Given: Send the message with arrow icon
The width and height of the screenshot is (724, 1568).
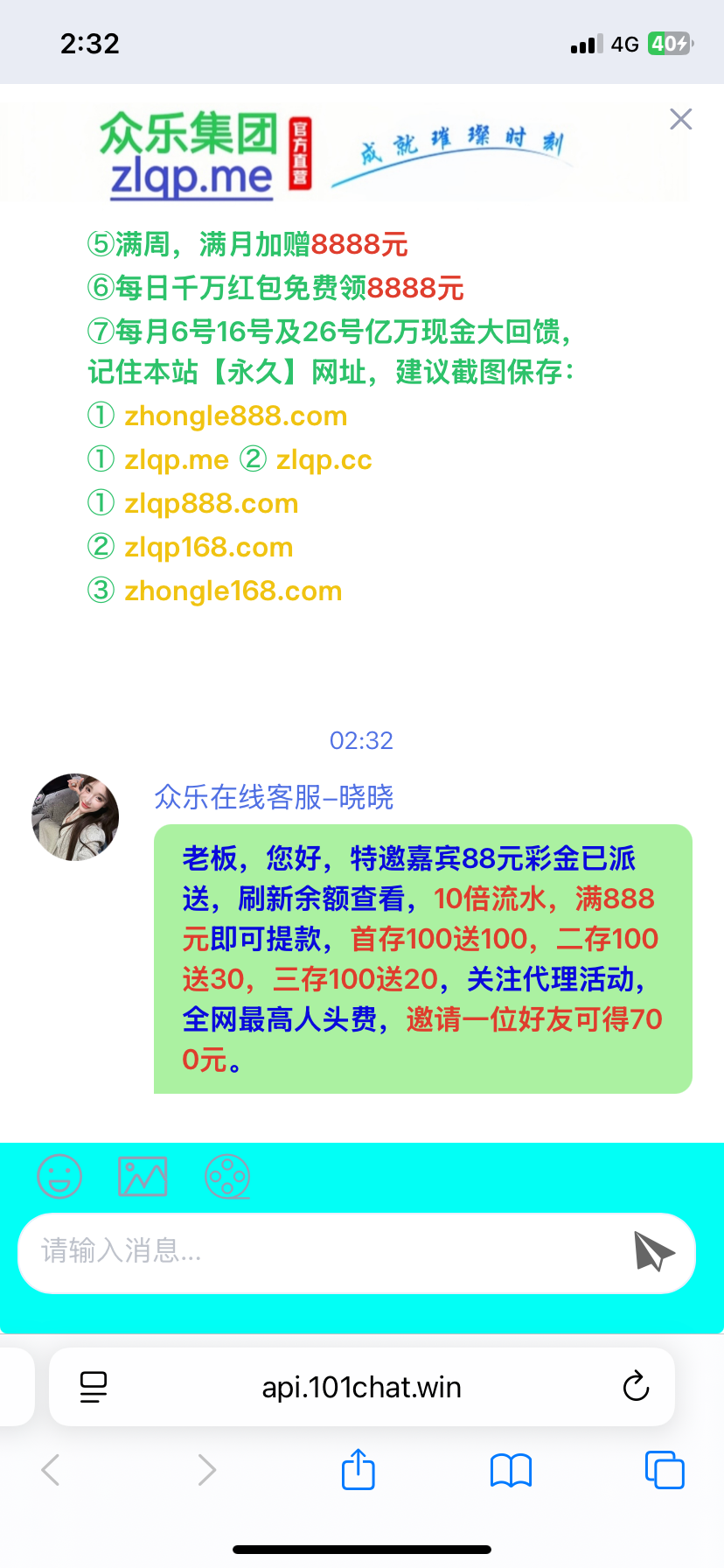Looking at the screenshot, I should [654, 1251].
